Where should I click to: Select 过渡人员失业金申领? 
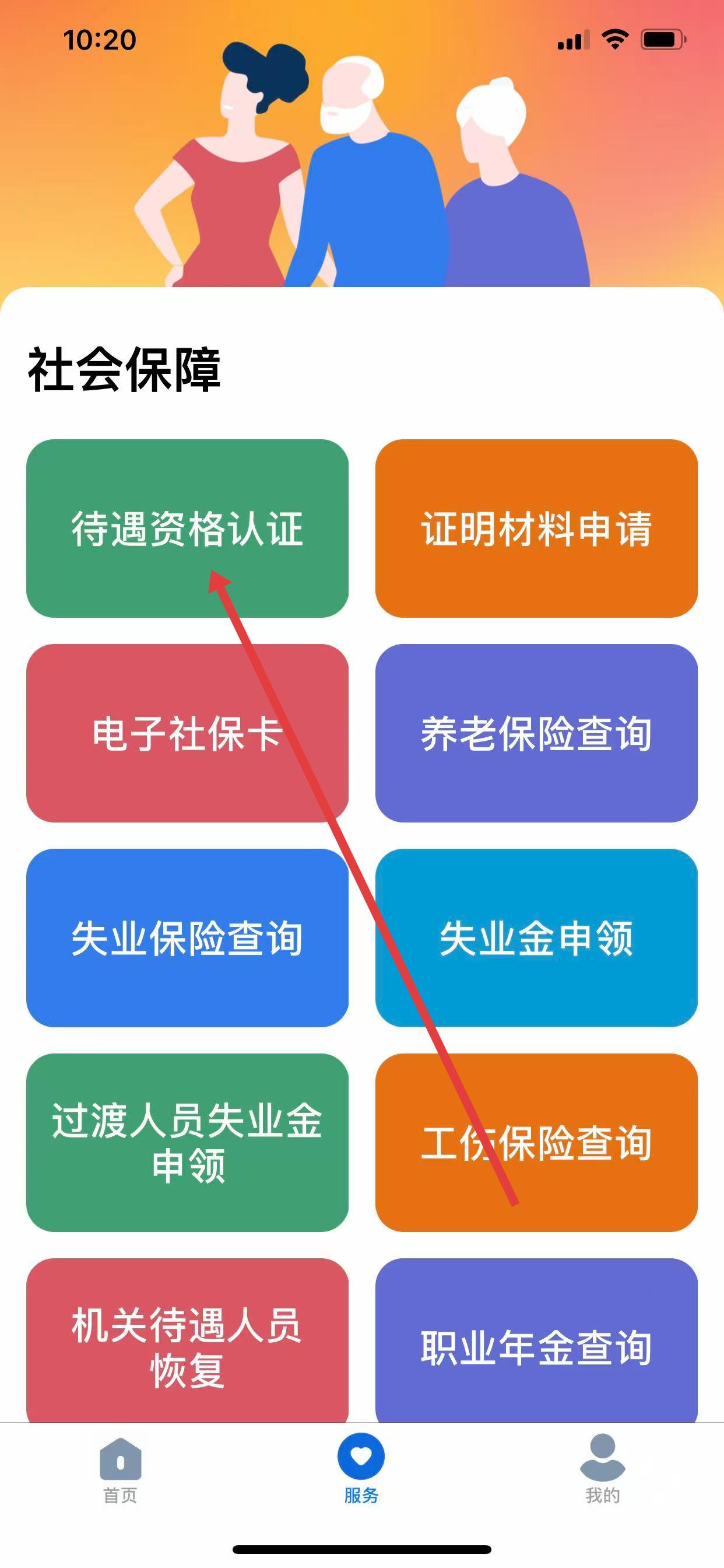[x=187, y=1142]
